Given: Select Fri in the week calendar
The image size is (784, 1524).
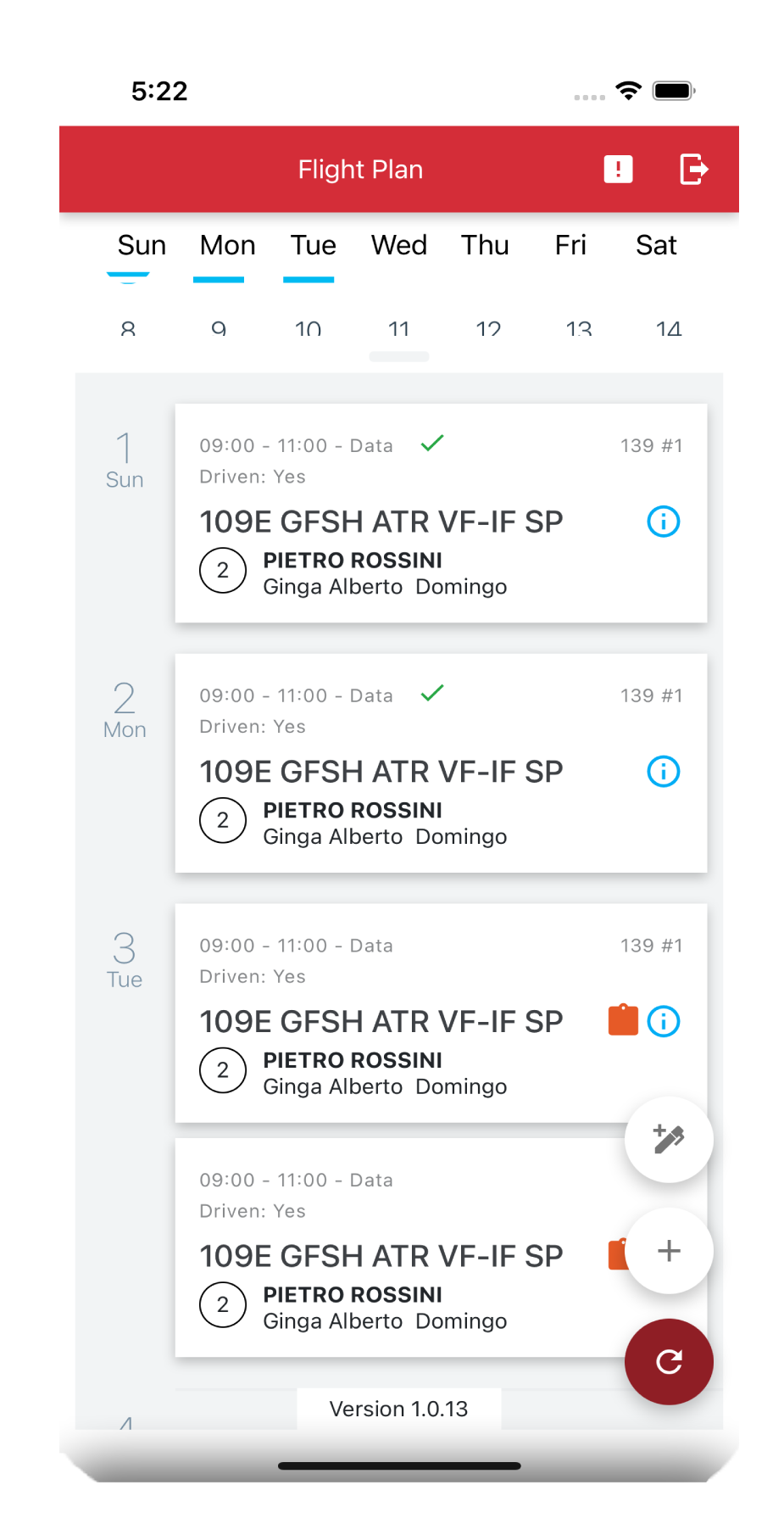Looking at the screenshot, I should pos(570,245).
